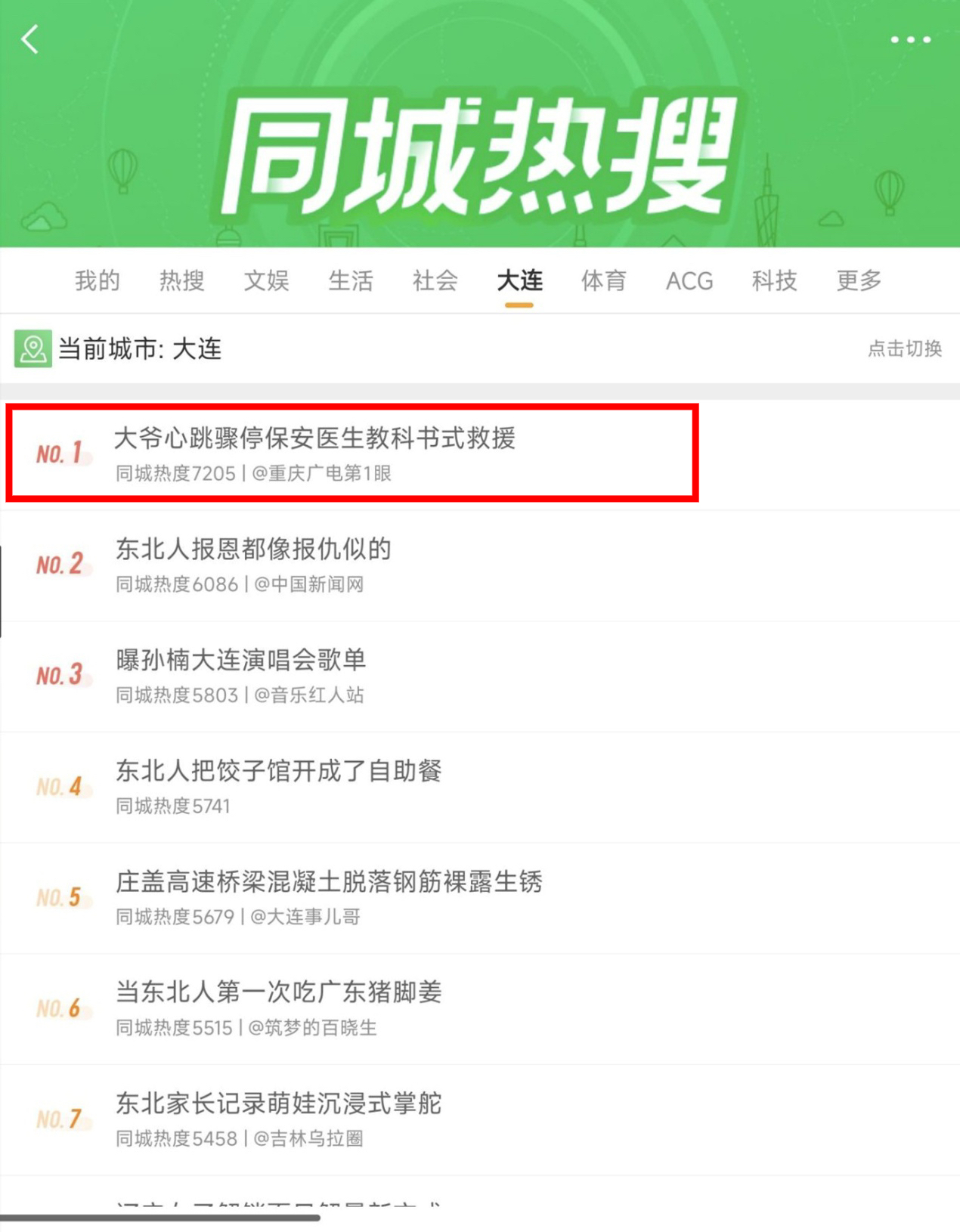Tap 更多 to see more categories
This screenshot has height=1232, width=960.
859,280
